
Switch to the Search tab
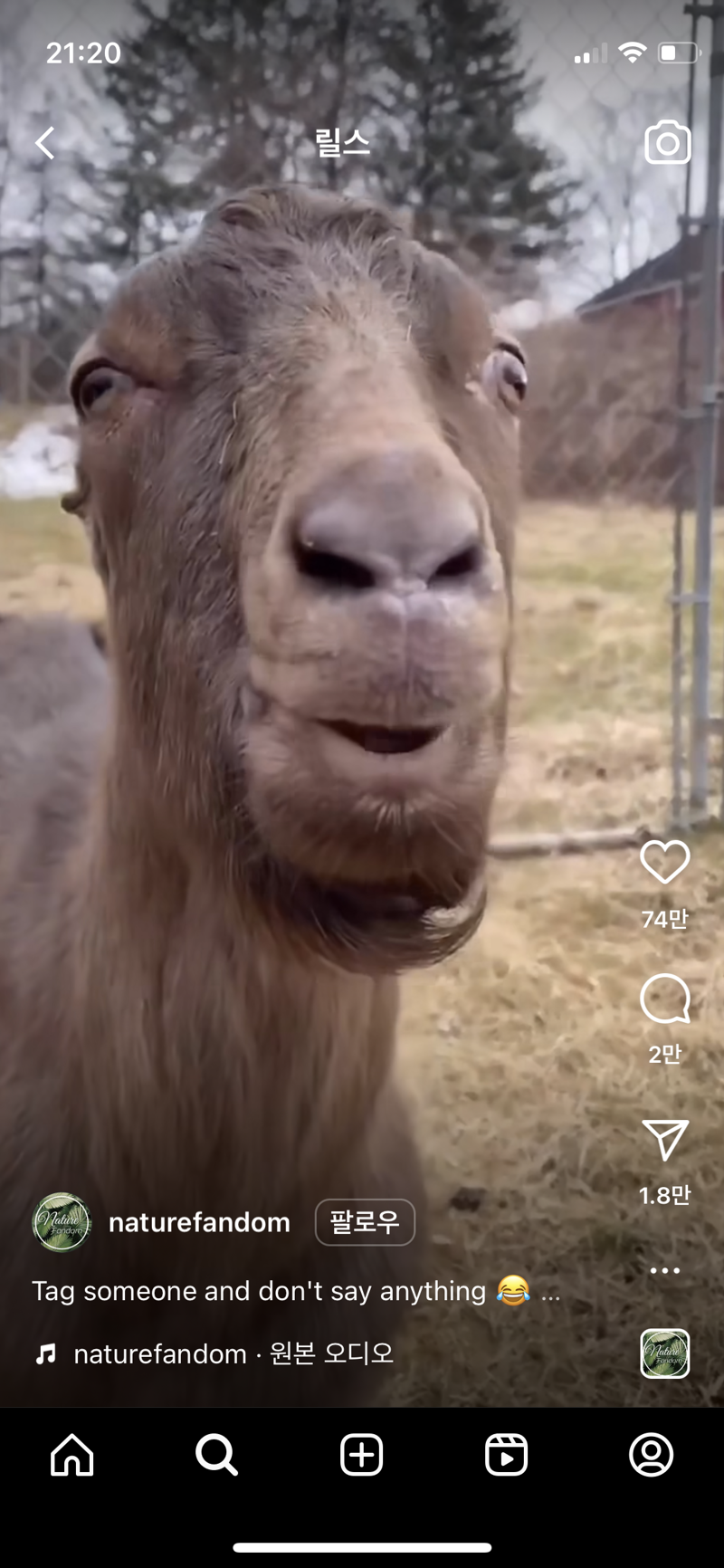coord(217,1456)
